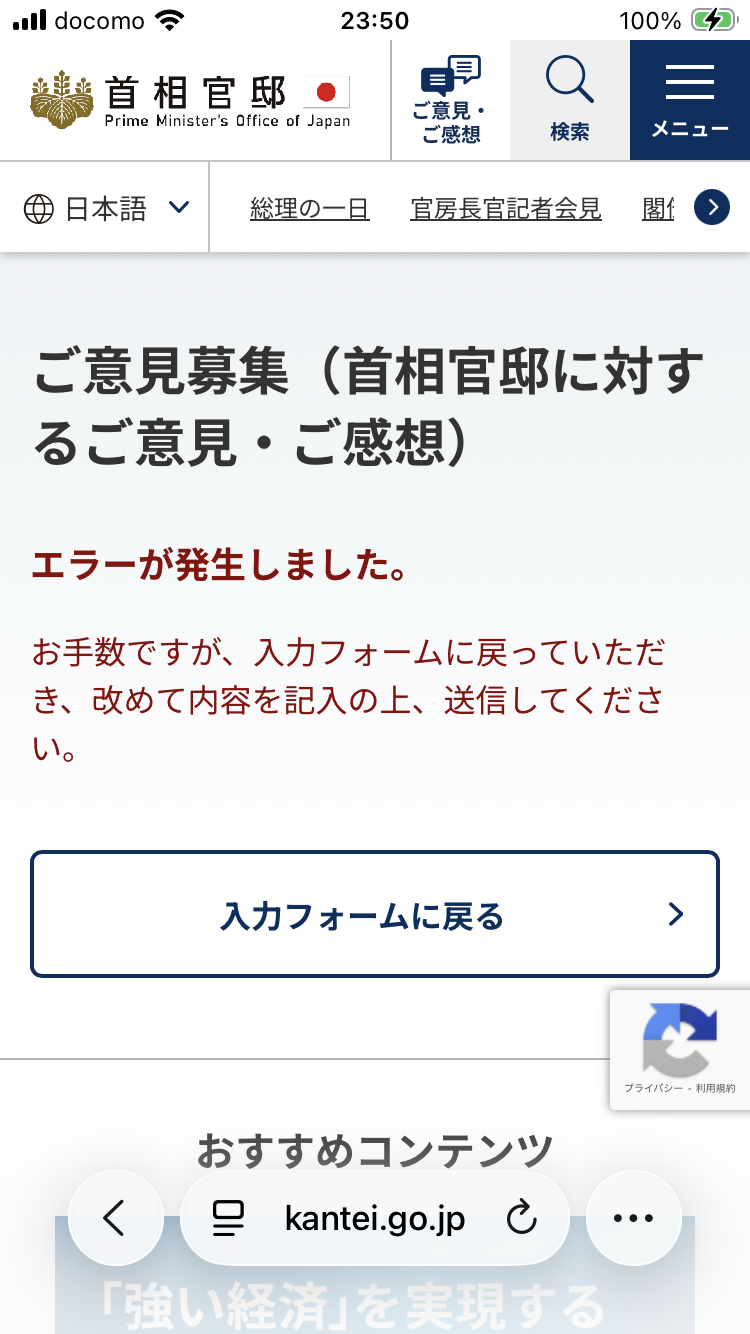The height and width of the screenshot is (1334, 750).
Task: Open the 首相官邸 home logo
Action: (x=191, y=100)
